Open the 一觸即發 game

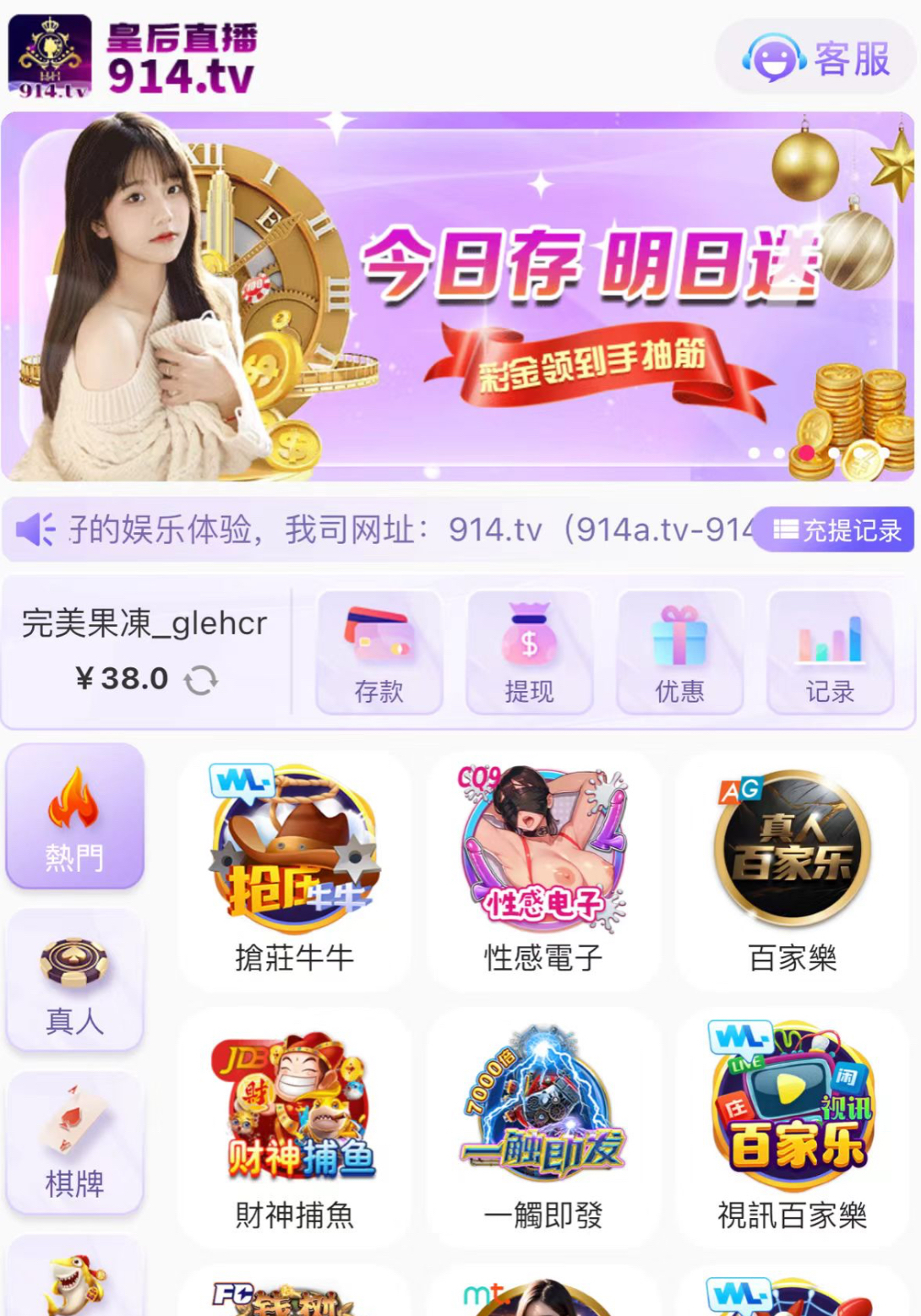point(542,1128)
